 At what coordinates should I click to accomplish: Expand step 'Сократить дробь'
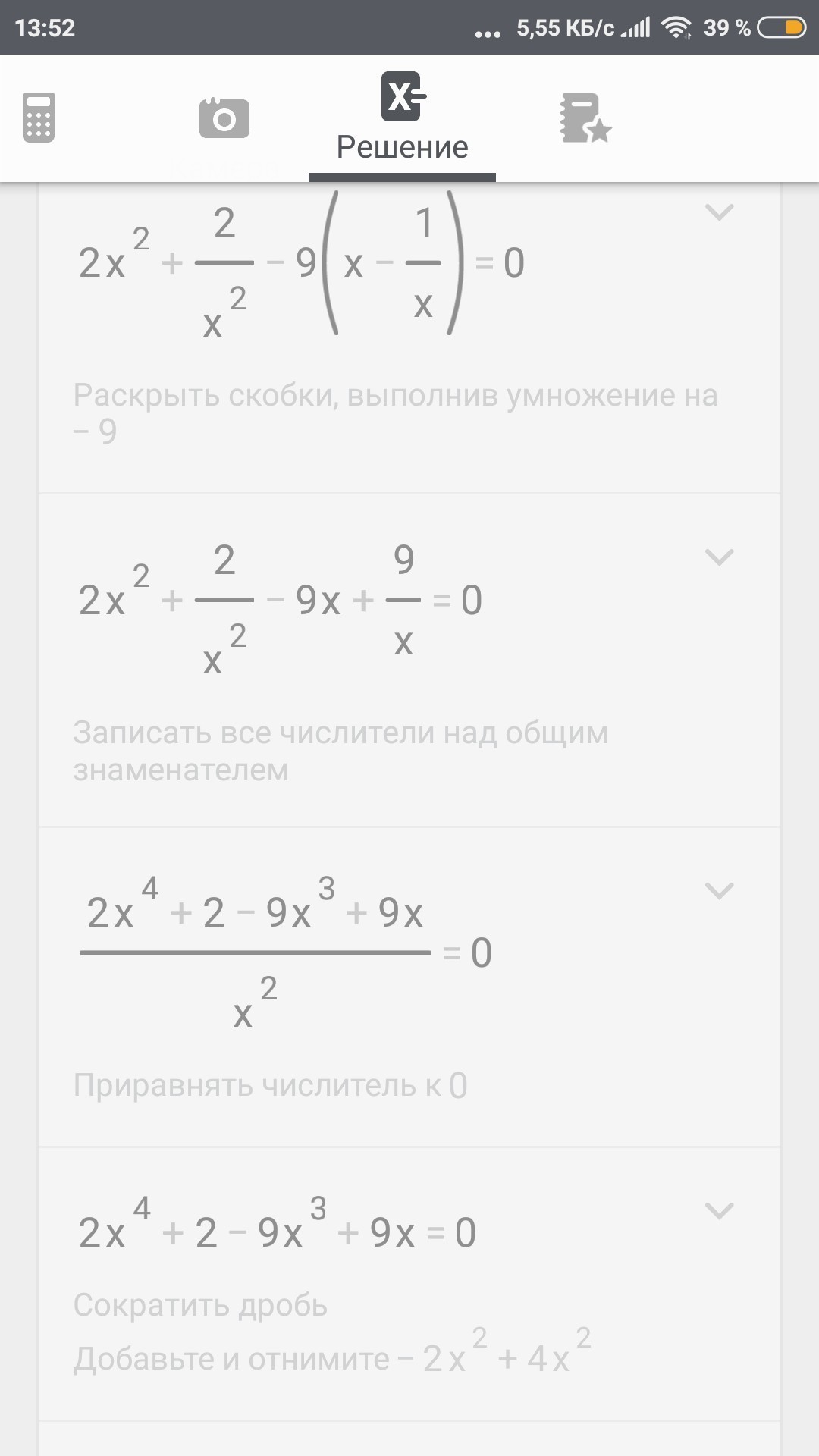tap(718, 1211)
